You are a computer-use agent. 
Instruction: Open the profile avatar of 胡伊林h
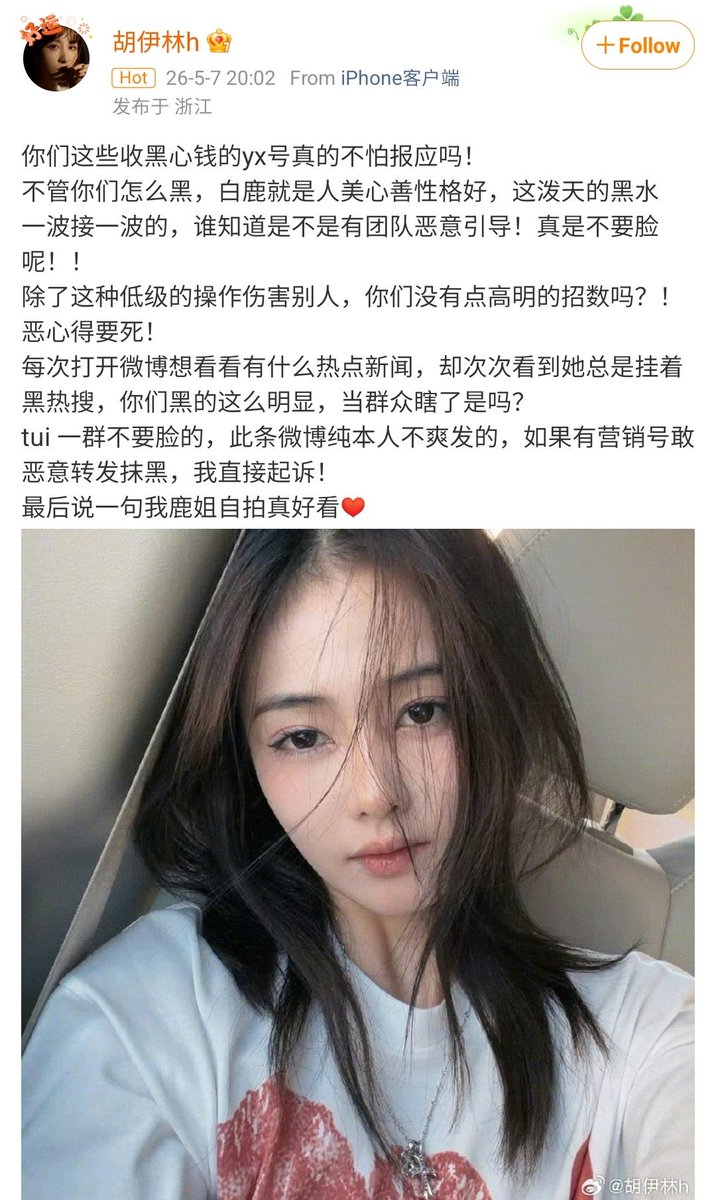click(57, 57)
